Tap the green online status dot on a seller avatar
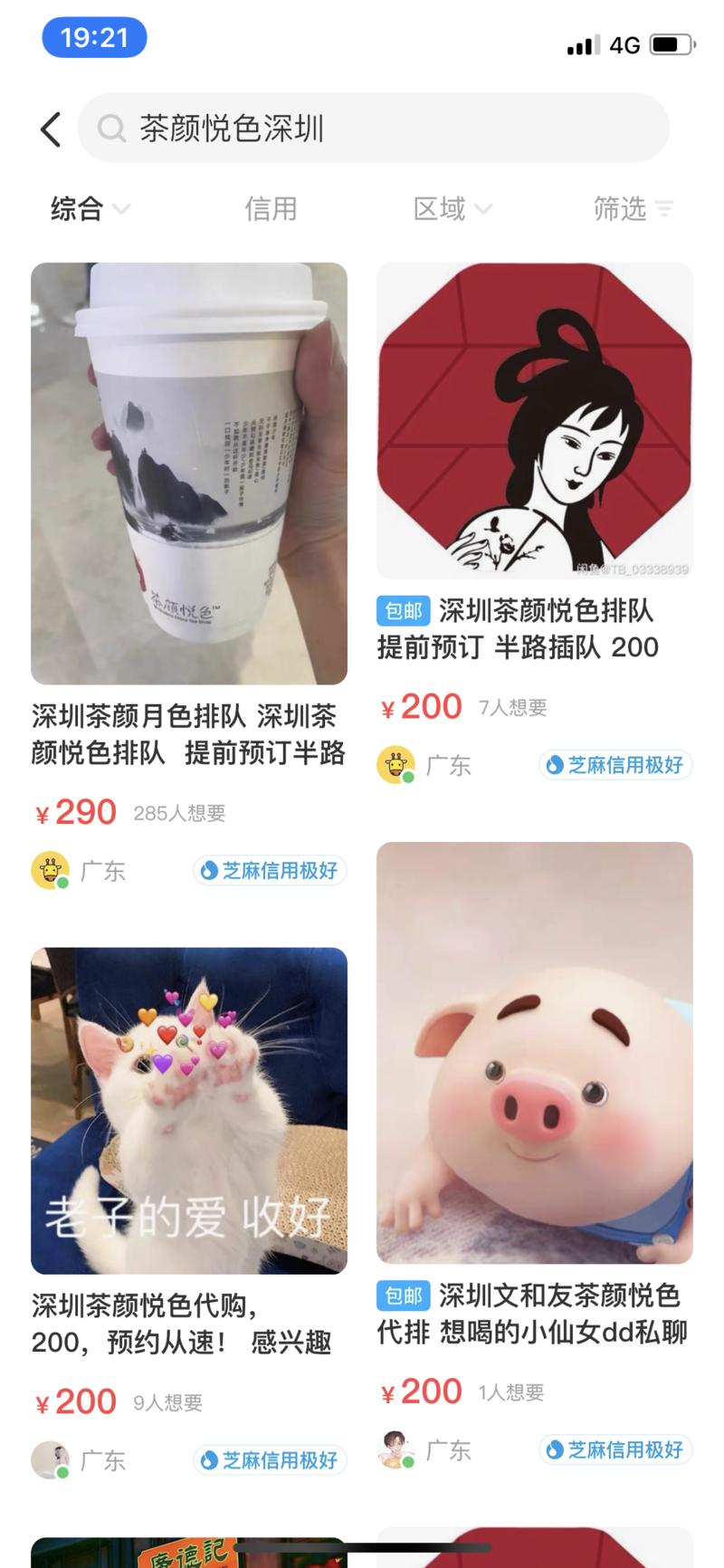This screenshot has height=1568, width=724. (62, 882)
